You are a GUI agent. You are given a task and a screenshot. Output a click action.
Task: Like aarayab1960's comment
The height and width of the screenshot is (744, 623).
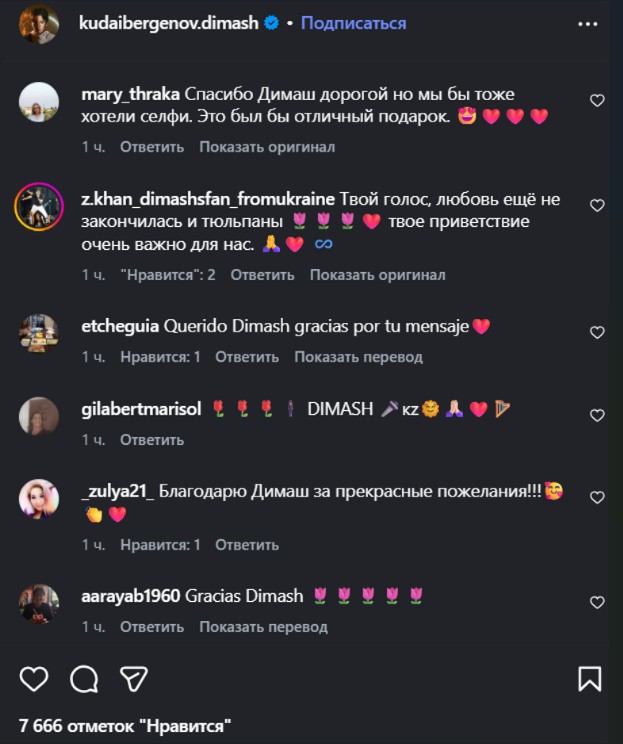pyautogui.click(x=597, y=602)
